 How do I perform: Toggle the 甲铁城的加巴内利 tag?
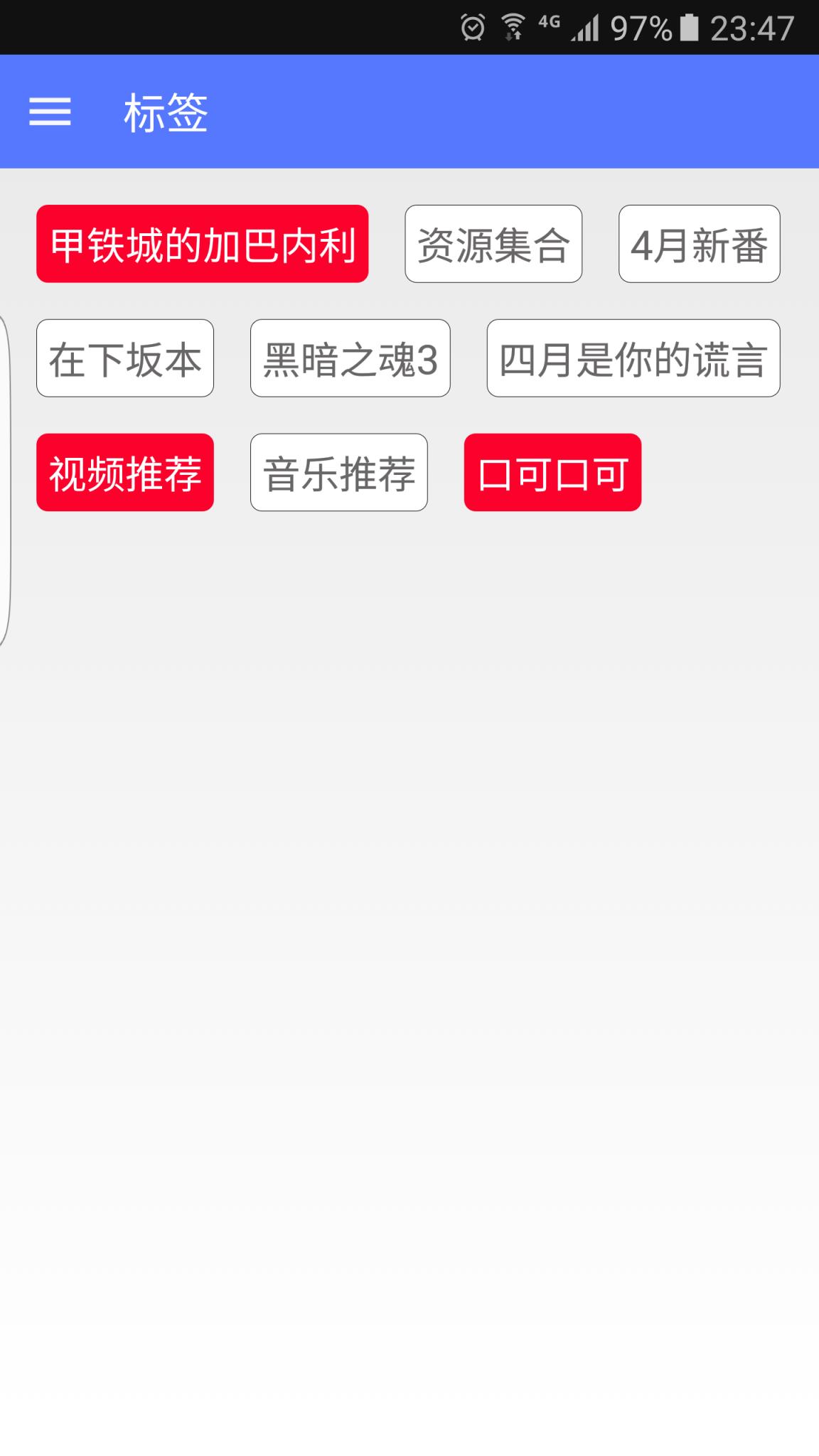pyautogui.click(x=202, y=244)
